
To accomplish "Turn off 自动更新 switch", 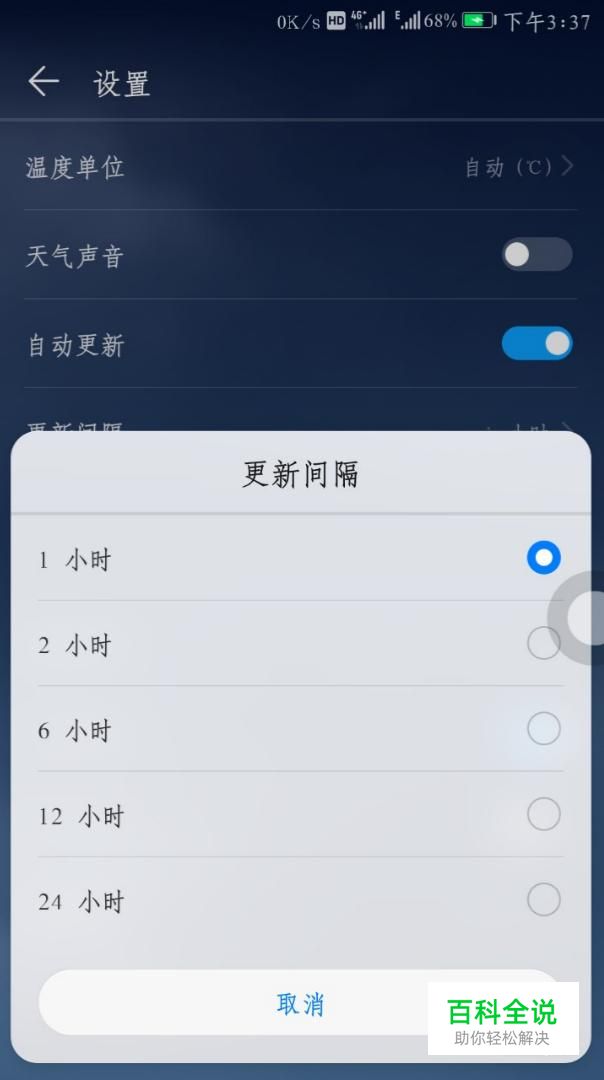I will point(537,344).
